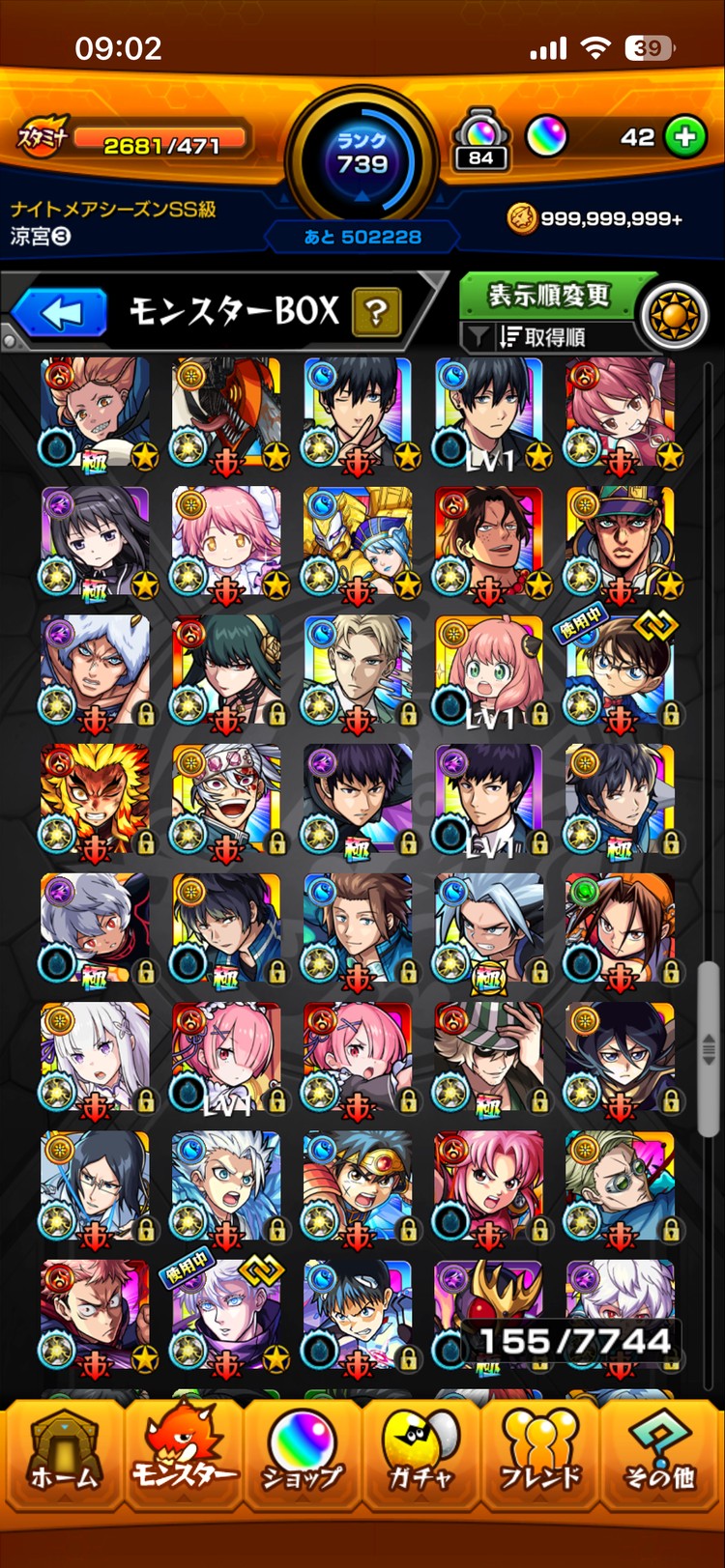Select the capped man in purple uniform
This screenshot has height=1568, width=725.
coord(621,541)
